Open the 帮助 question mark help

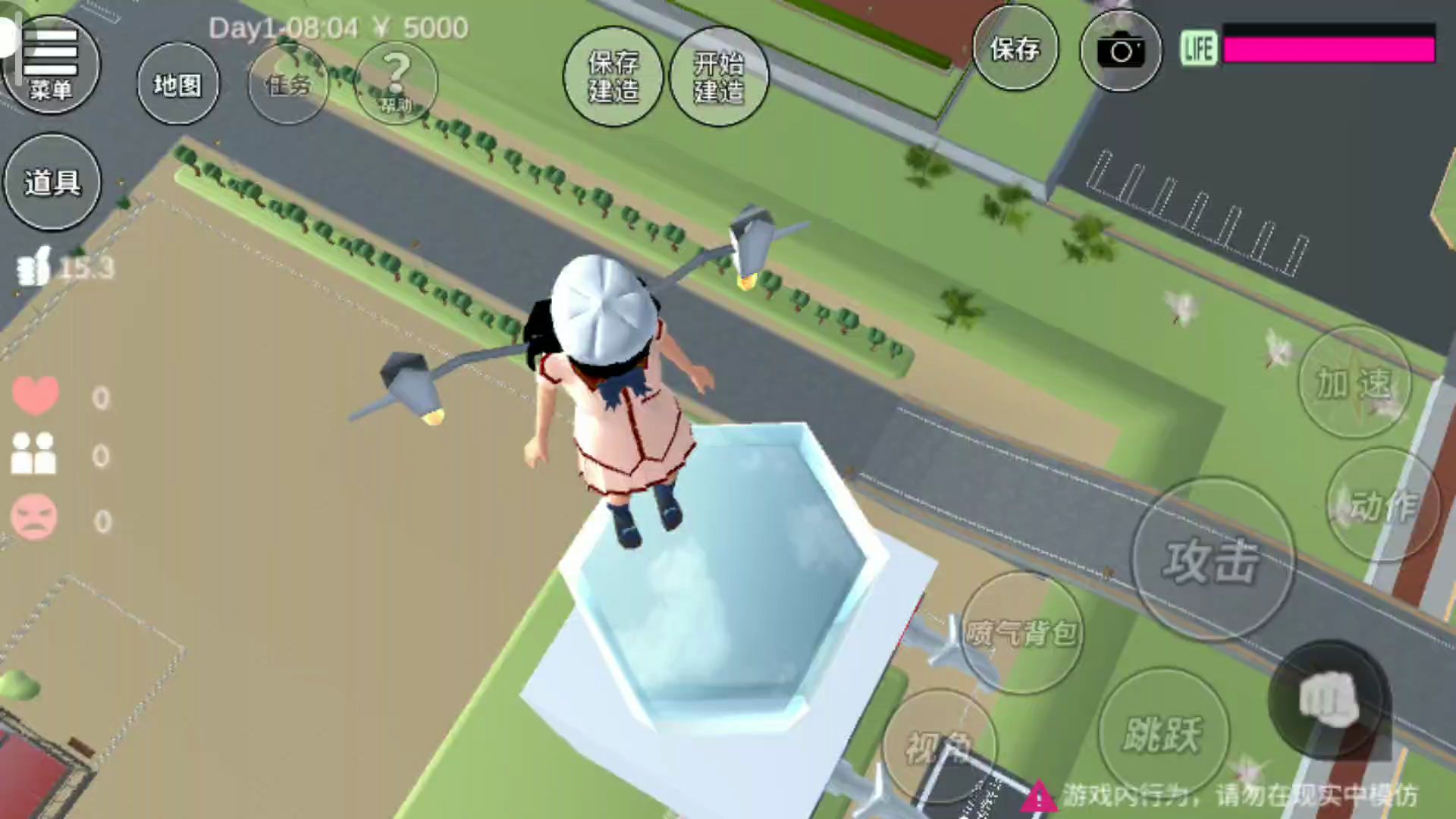396,80
